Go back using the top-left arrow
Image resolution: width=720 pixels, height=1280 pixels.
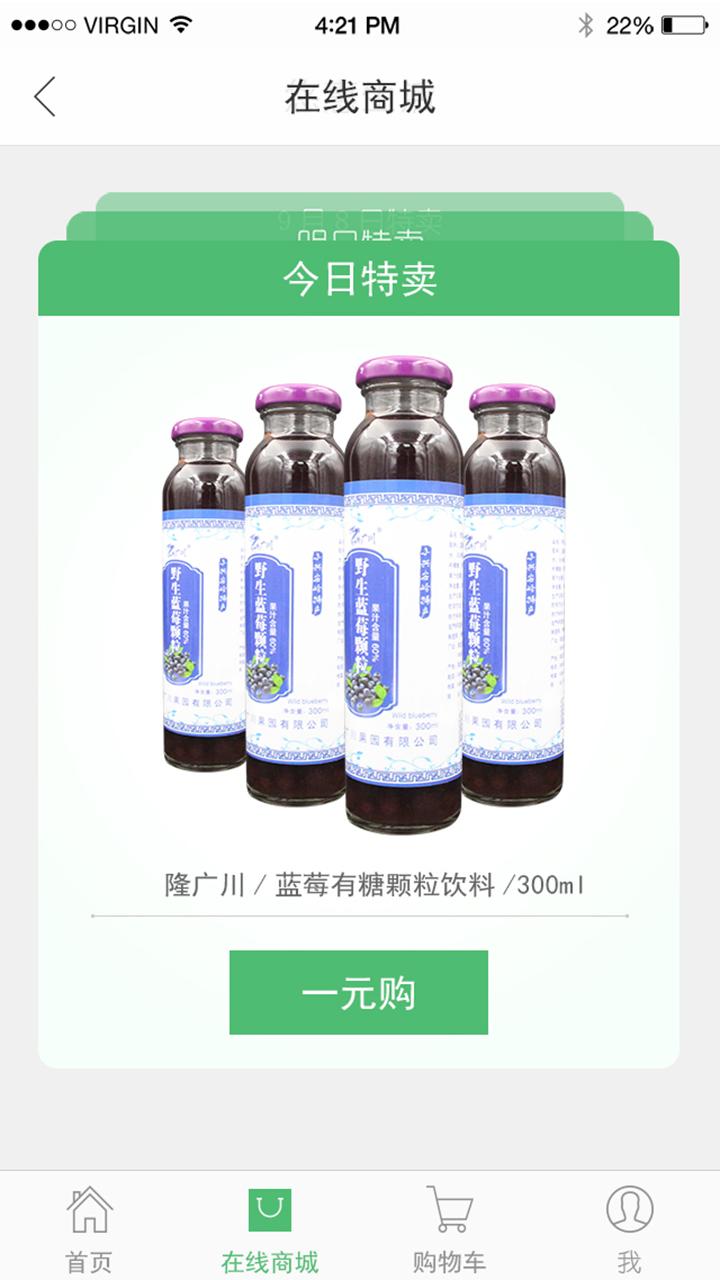(45, 97)
